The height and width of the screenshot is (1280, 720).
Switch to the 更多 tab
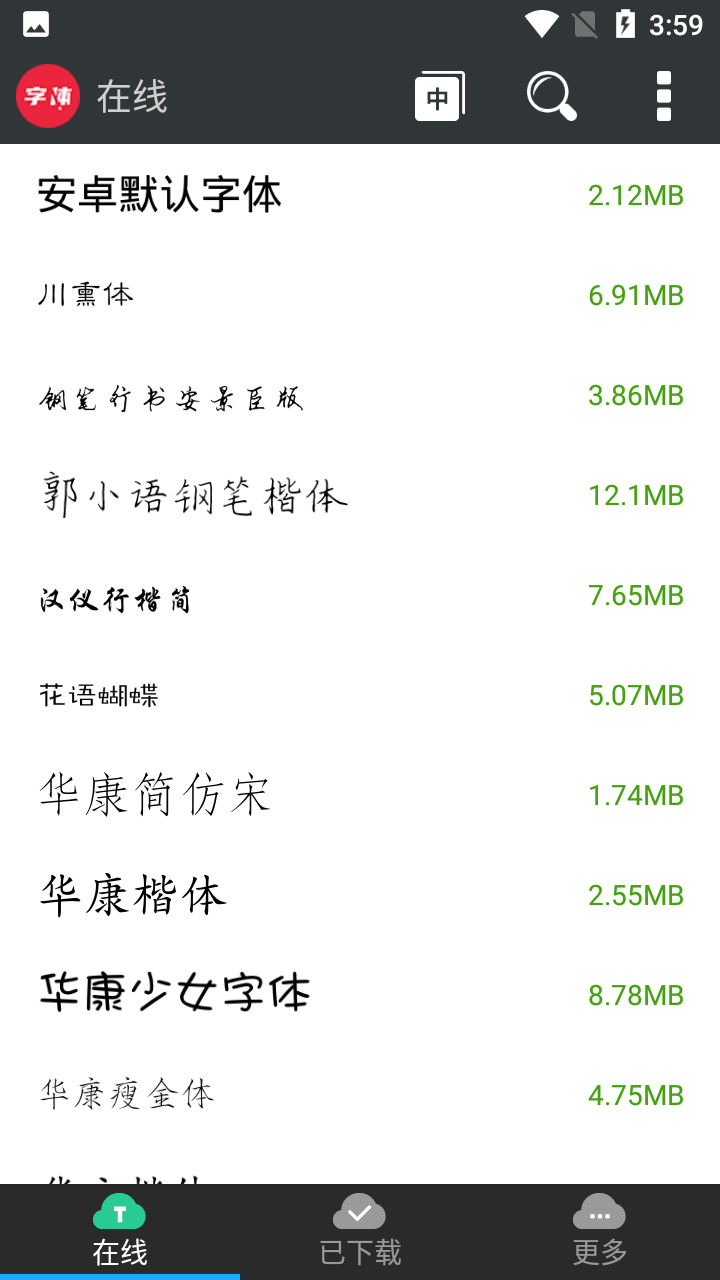[x=599, y=1231]
